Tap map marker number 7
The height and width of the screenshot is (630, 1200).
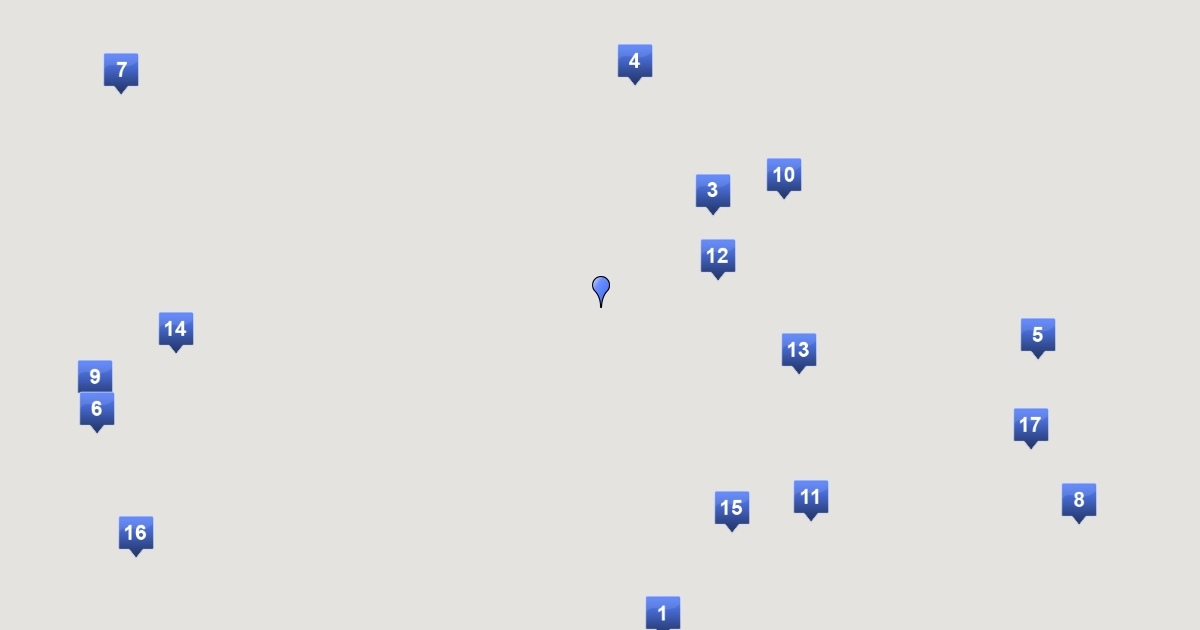(x=121, y=71)
